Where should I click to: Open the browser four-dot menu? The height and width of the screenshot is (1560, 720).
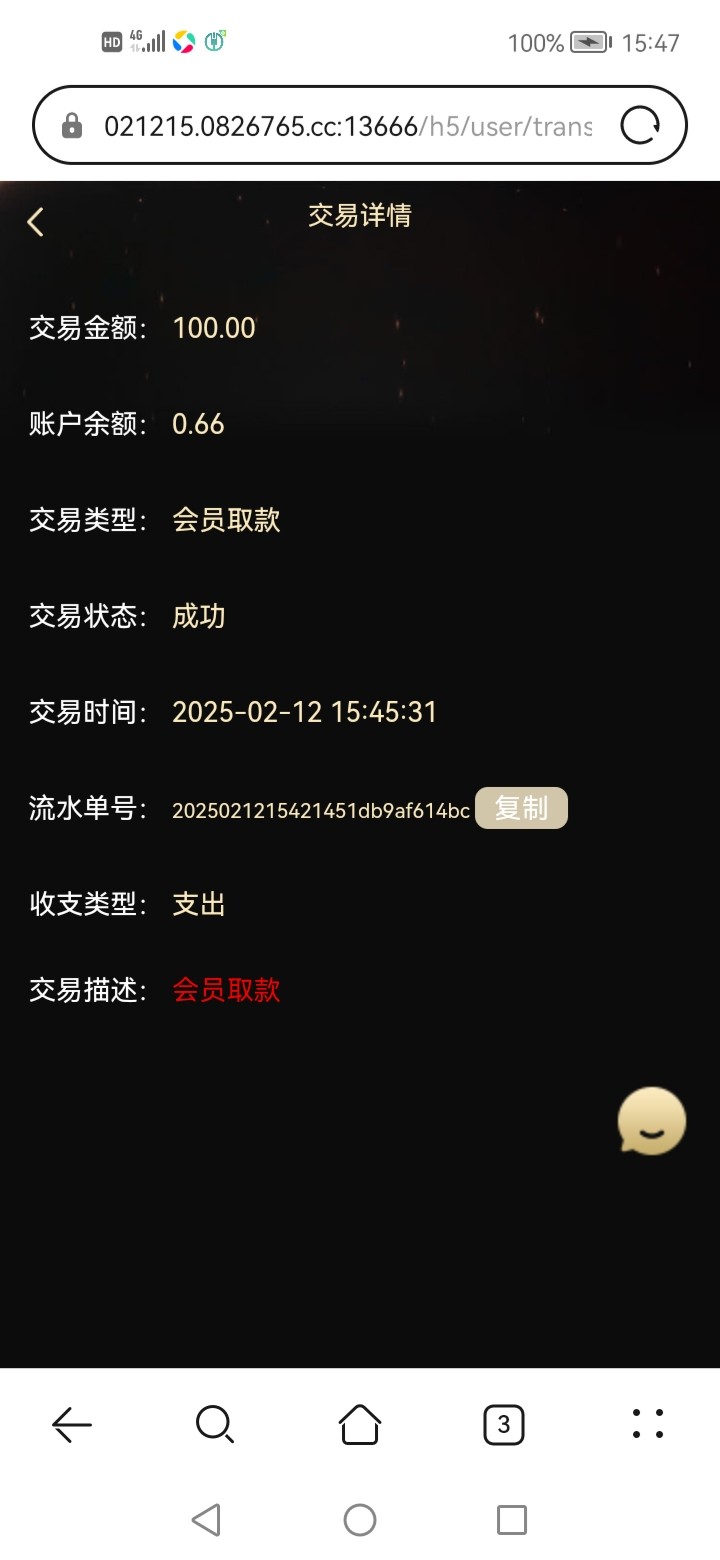point(648,1424)
